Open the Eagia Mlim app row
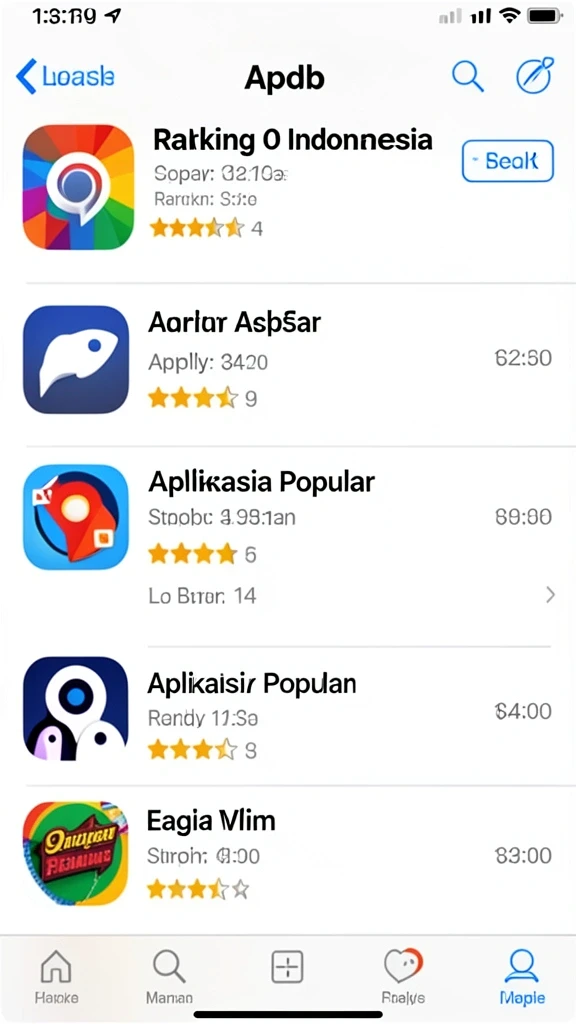This screenshot has height=1024, width=576. pyautogui.click(x=288, y=854)
